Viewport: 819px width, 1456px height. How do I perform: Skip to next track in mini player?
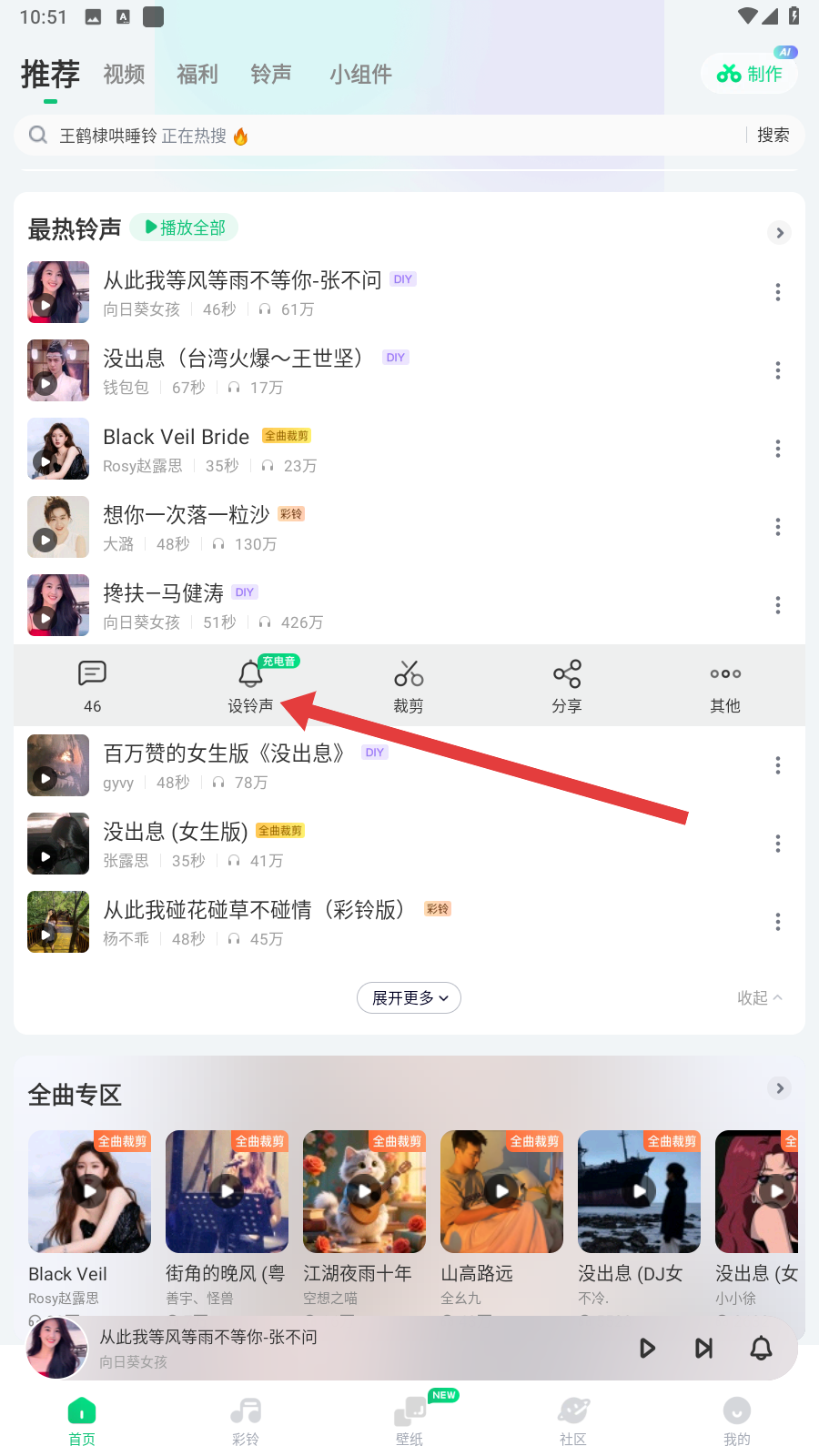pyautogui.click(x=703, y=1348)
